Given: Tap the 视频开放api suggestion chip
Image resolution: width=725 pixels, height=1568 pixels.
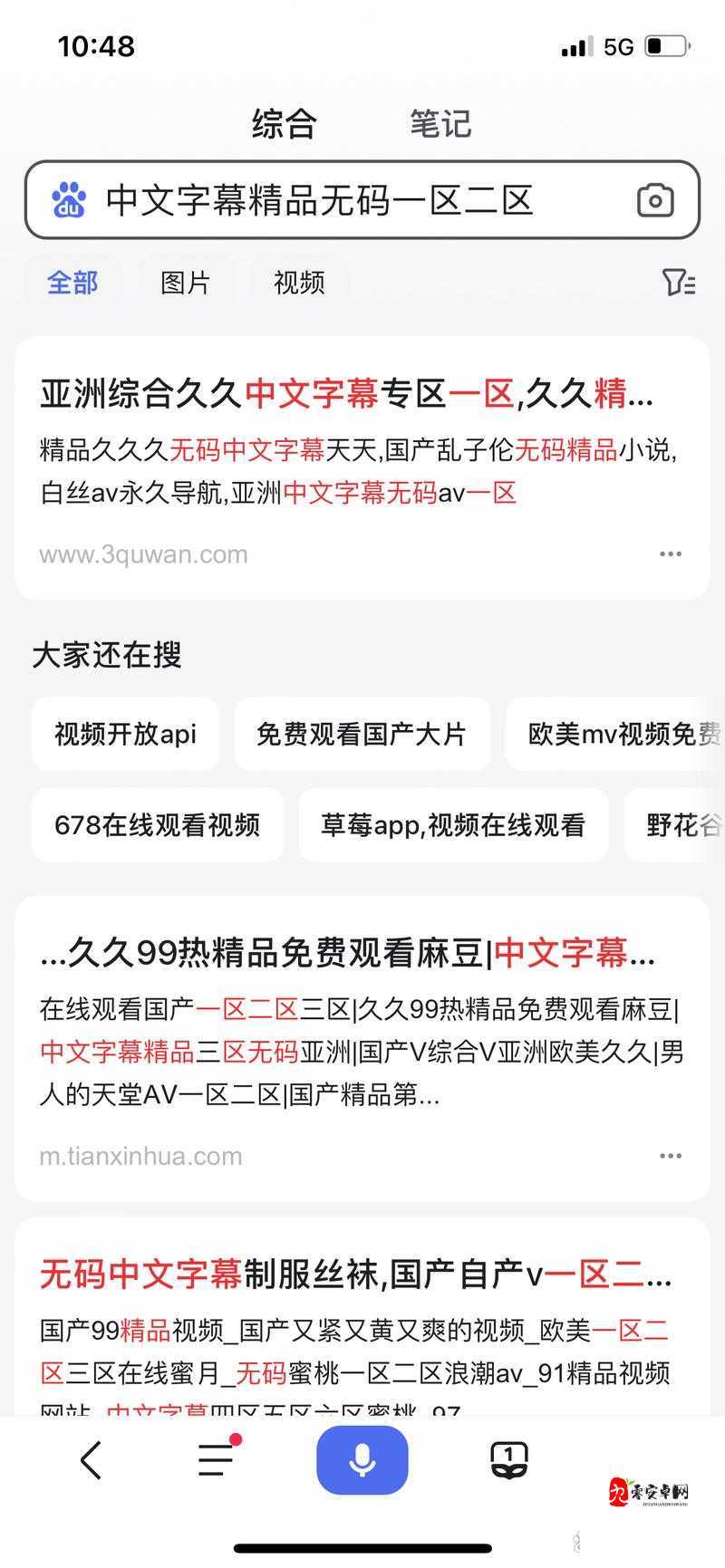Looking at the screenshot, I should tap(125, 735).
